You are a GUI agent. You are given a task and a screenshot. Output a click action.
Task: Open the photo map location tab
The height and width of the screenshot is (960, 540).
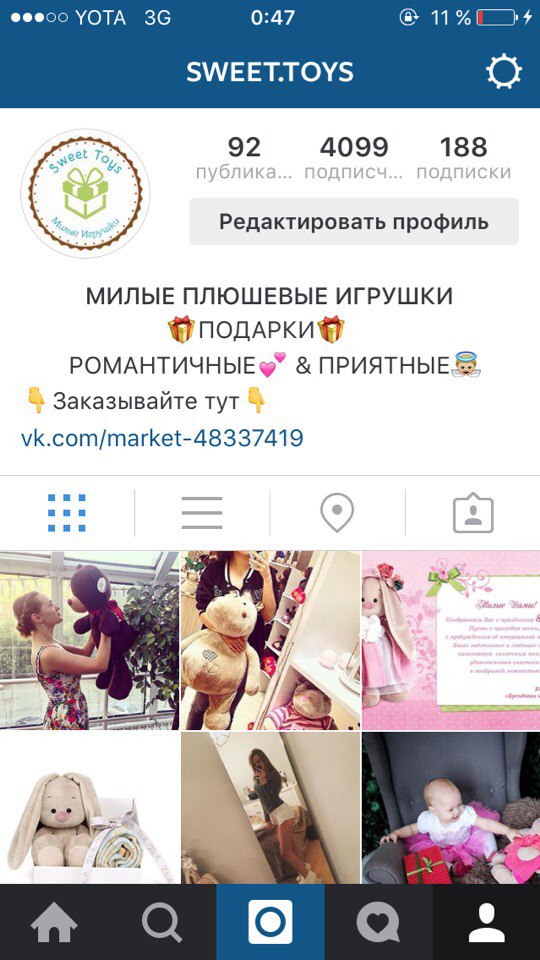pyautogui.click(x=337, y=513)
